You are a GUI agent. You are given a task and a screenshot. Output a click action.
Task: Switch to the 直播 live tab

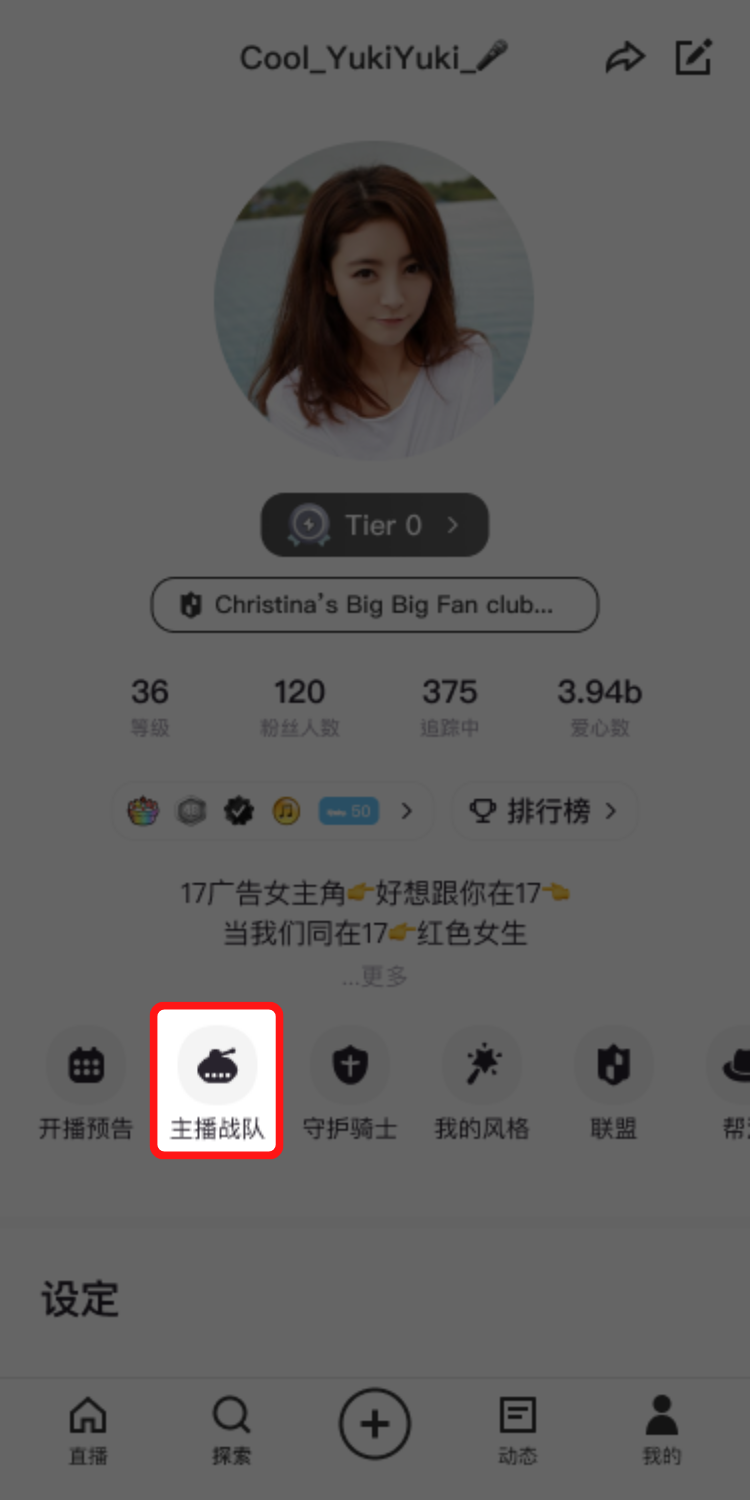click(x=88, y=1430)
